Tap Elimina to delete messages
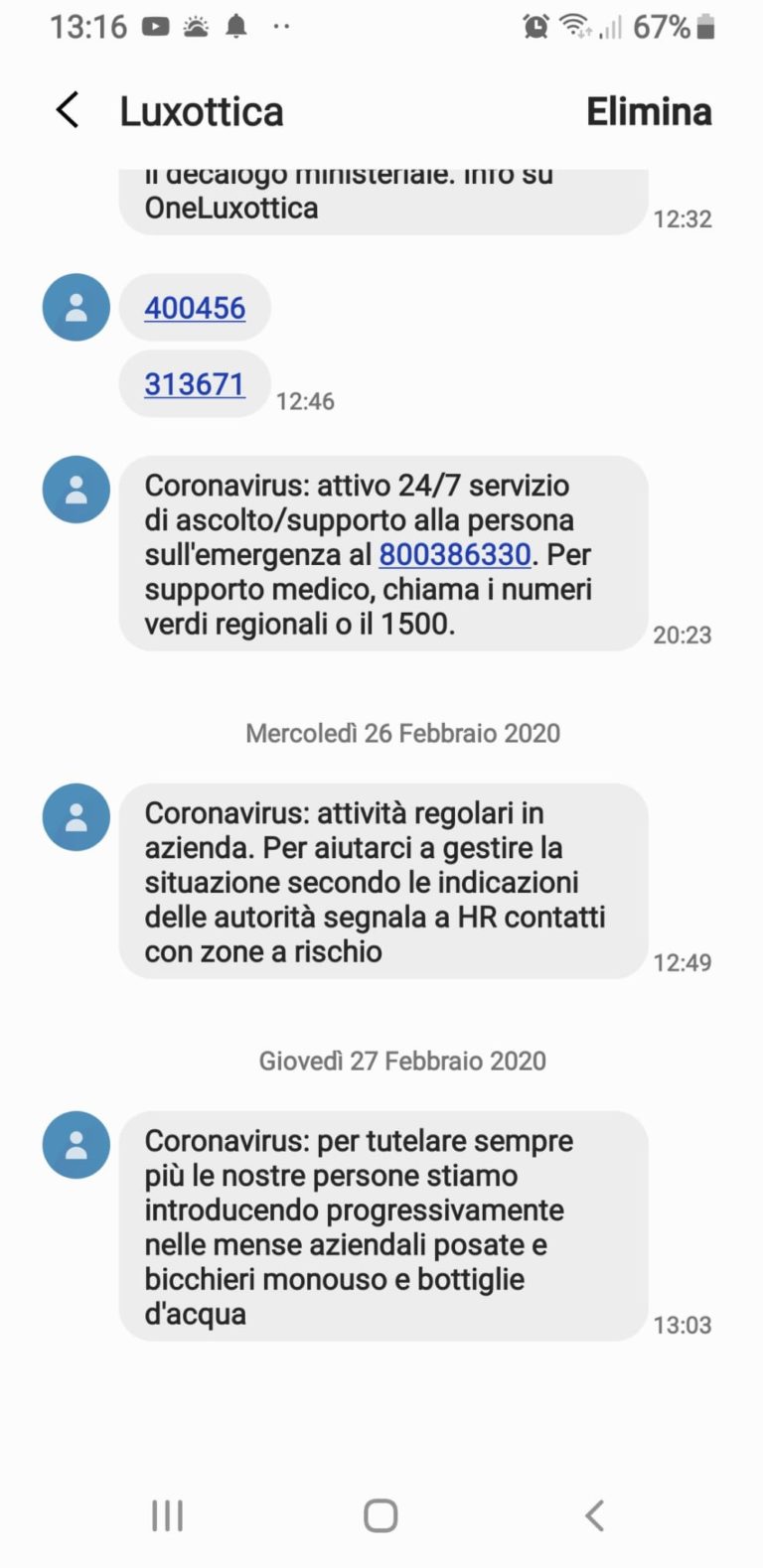Image resolution: width=763 pixels, height=1568 pixels. coord(649,110)
